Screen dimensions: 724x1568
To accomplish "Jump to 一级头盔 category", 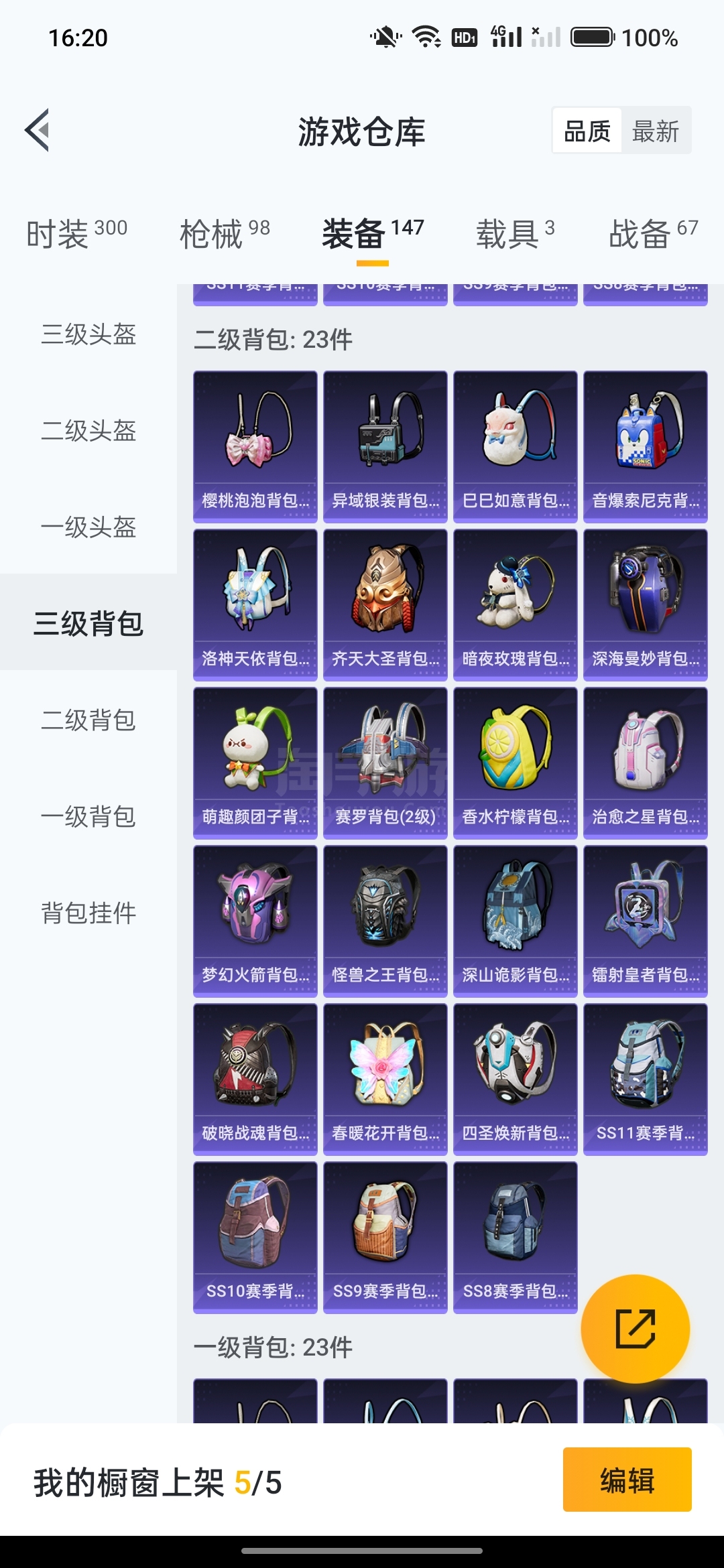I will coord(88,527).
